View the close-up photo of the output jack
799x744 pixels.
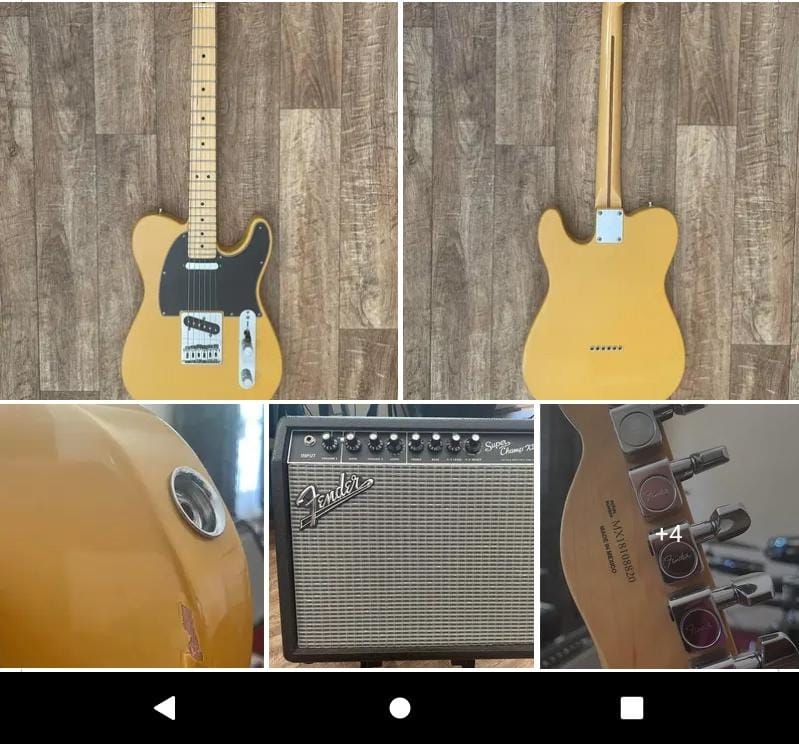tap(132, 536)
